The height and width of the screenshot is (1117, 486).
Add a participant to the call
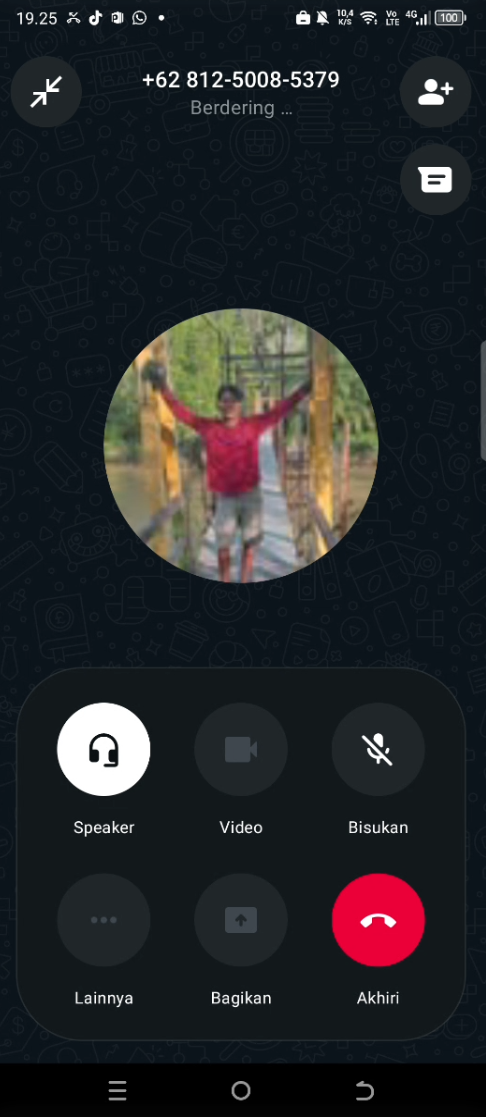point(435,91)
